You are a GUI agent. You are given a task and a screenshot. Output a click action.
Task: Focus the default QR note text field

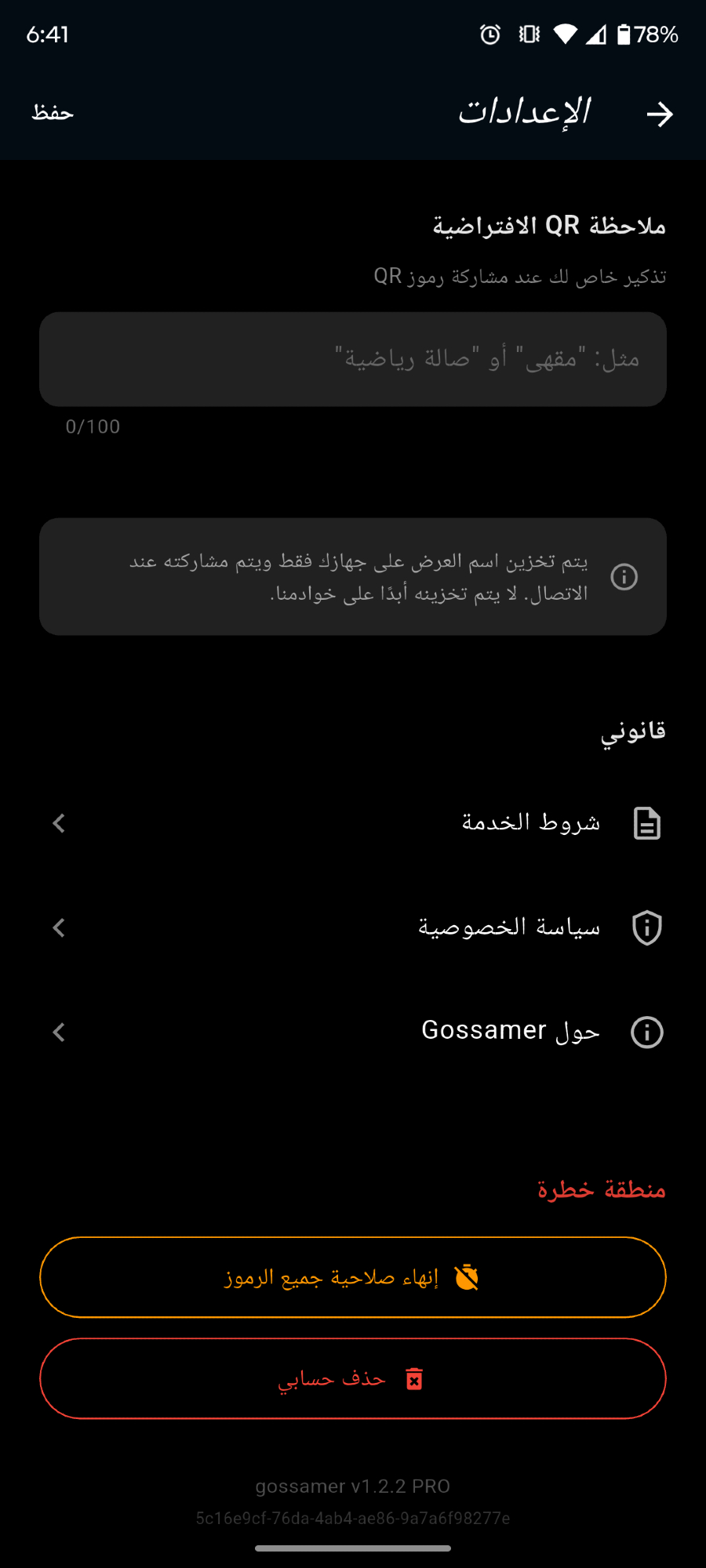pyautogui.click(x=353, y=359)
